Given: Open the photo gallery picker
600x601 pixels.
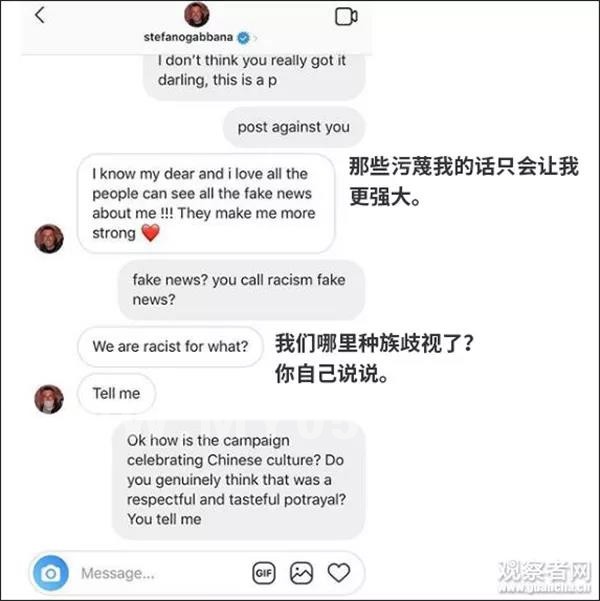Looking at the screenshot, I should point(301,573).
